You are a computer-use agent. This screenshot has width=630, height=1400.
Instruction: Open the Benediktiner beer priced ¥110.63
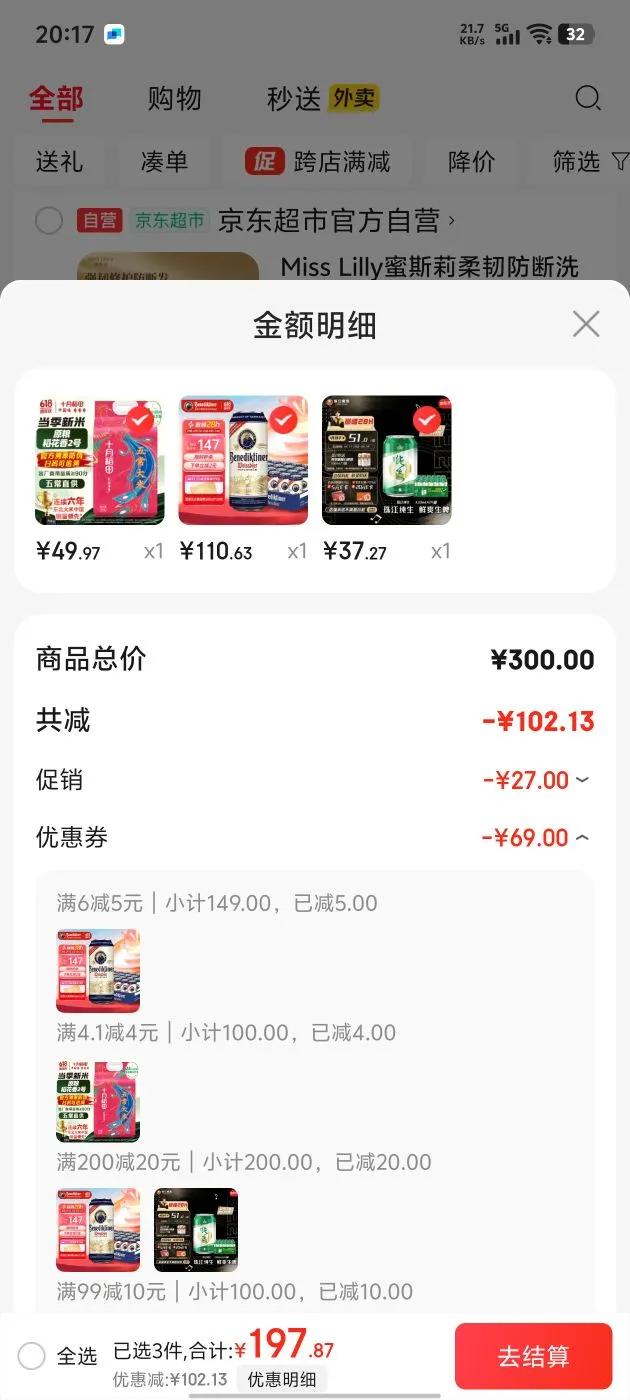coord(243,460)
